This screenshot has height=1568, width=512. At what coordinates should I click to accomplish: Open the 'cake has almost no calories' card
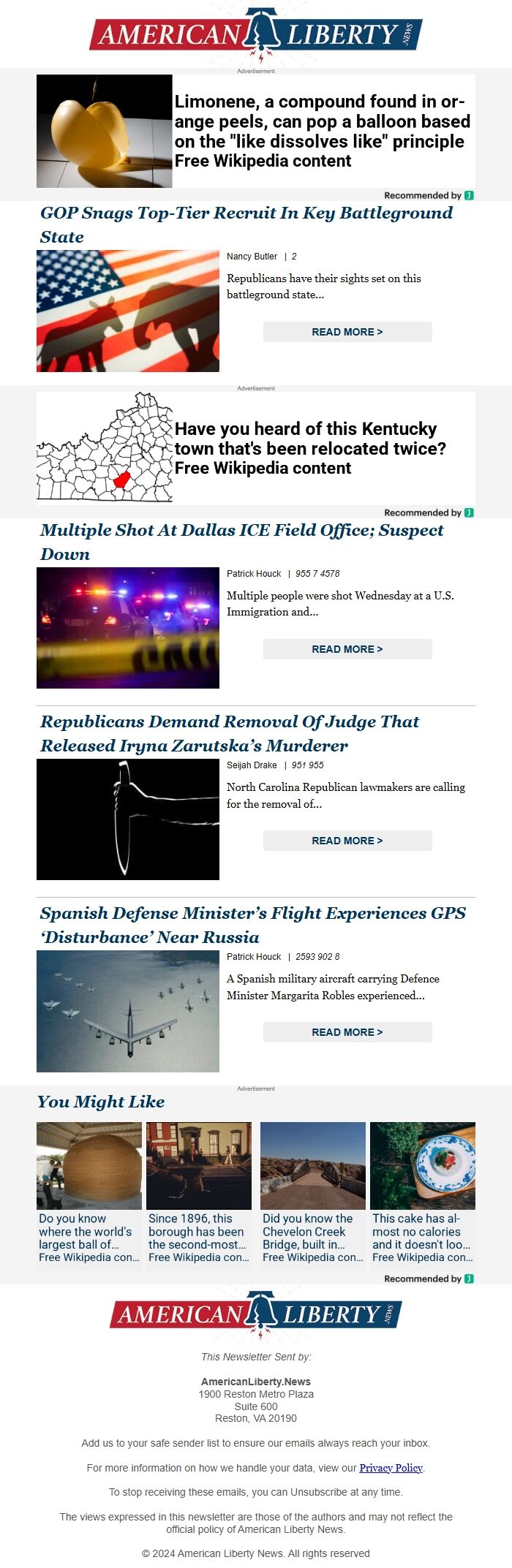(423, 1194)
